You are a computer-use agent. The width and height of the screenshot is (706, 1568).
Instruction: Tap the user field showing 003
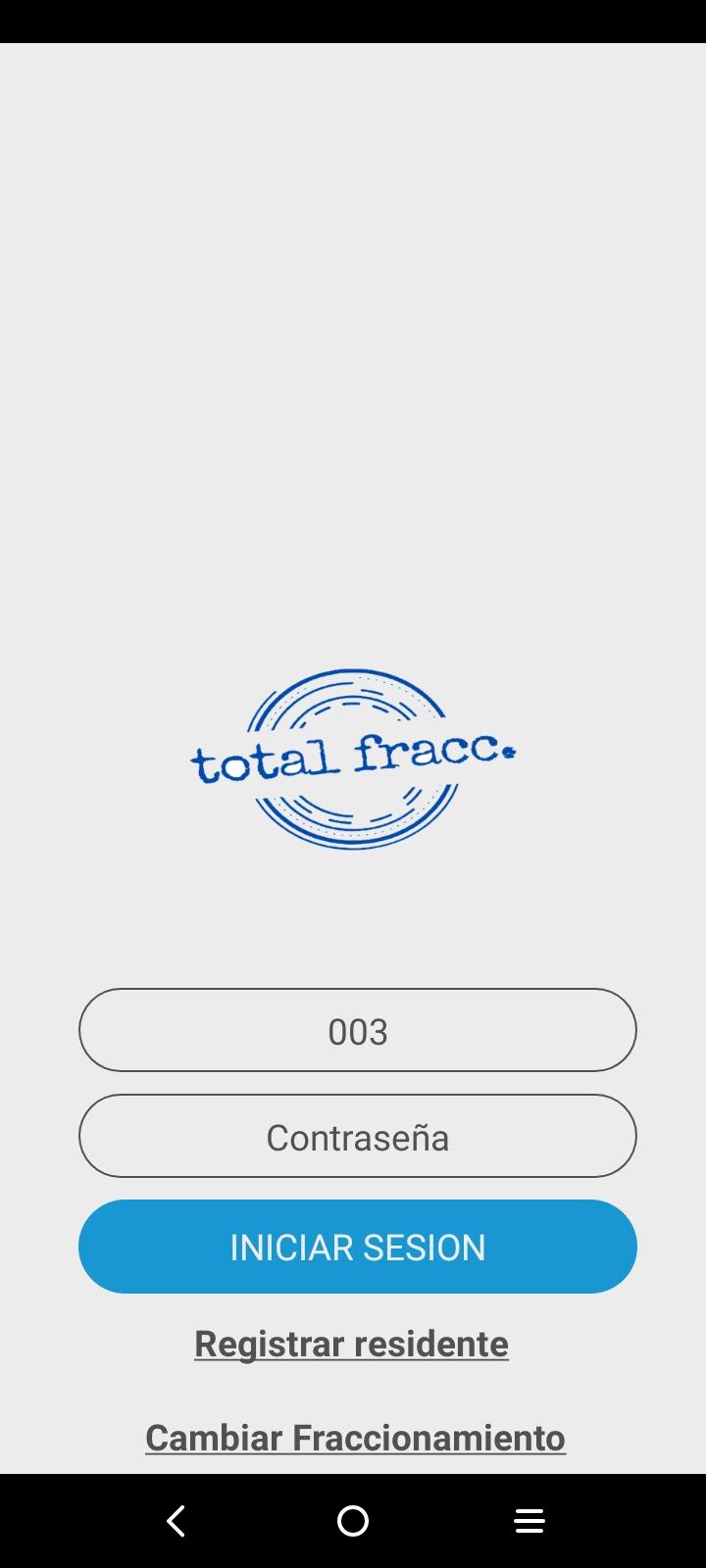(x=357, y=1030)
